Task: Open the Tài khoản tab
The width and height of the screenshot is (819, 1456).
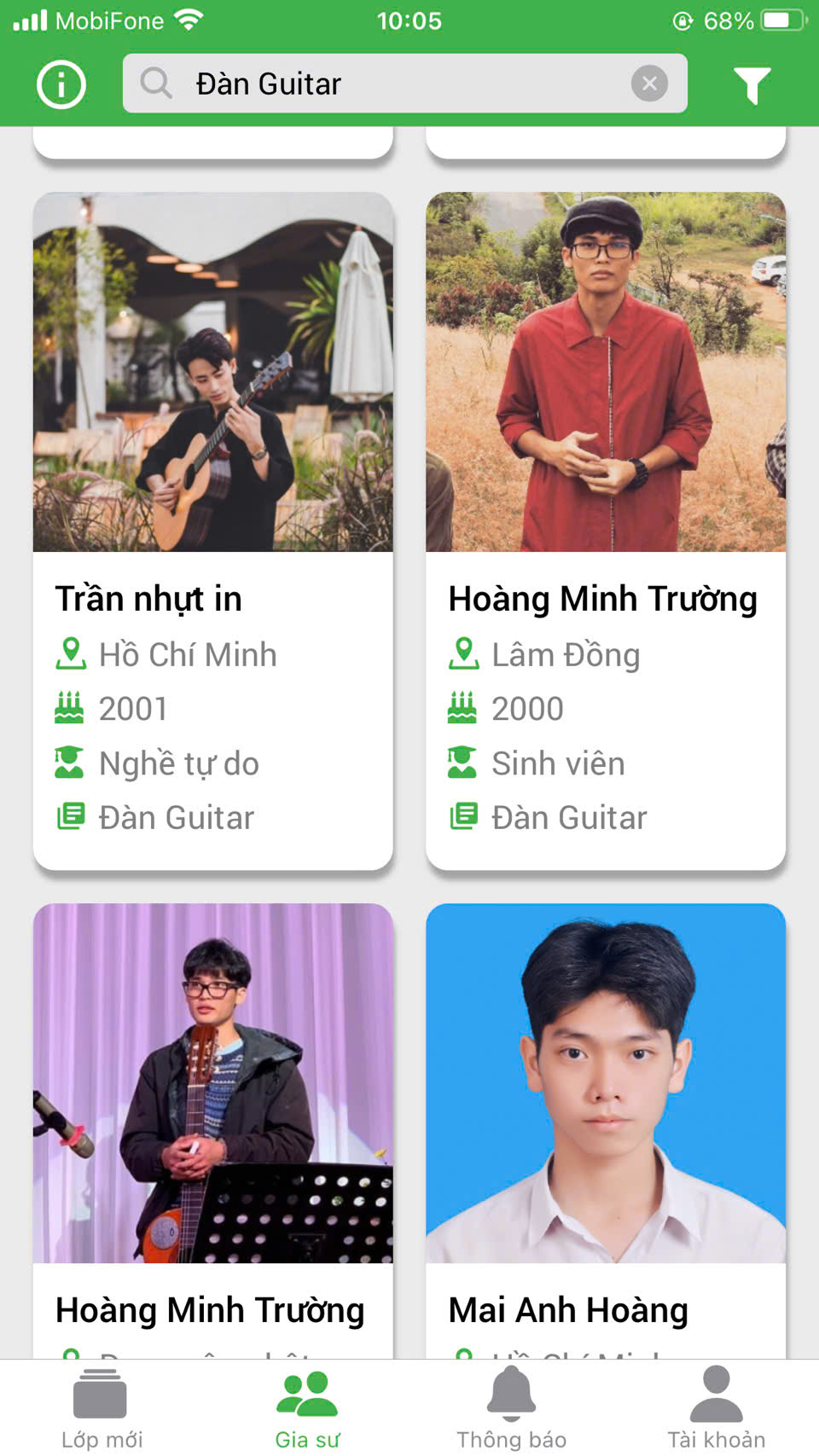Action: [716, 1408]
